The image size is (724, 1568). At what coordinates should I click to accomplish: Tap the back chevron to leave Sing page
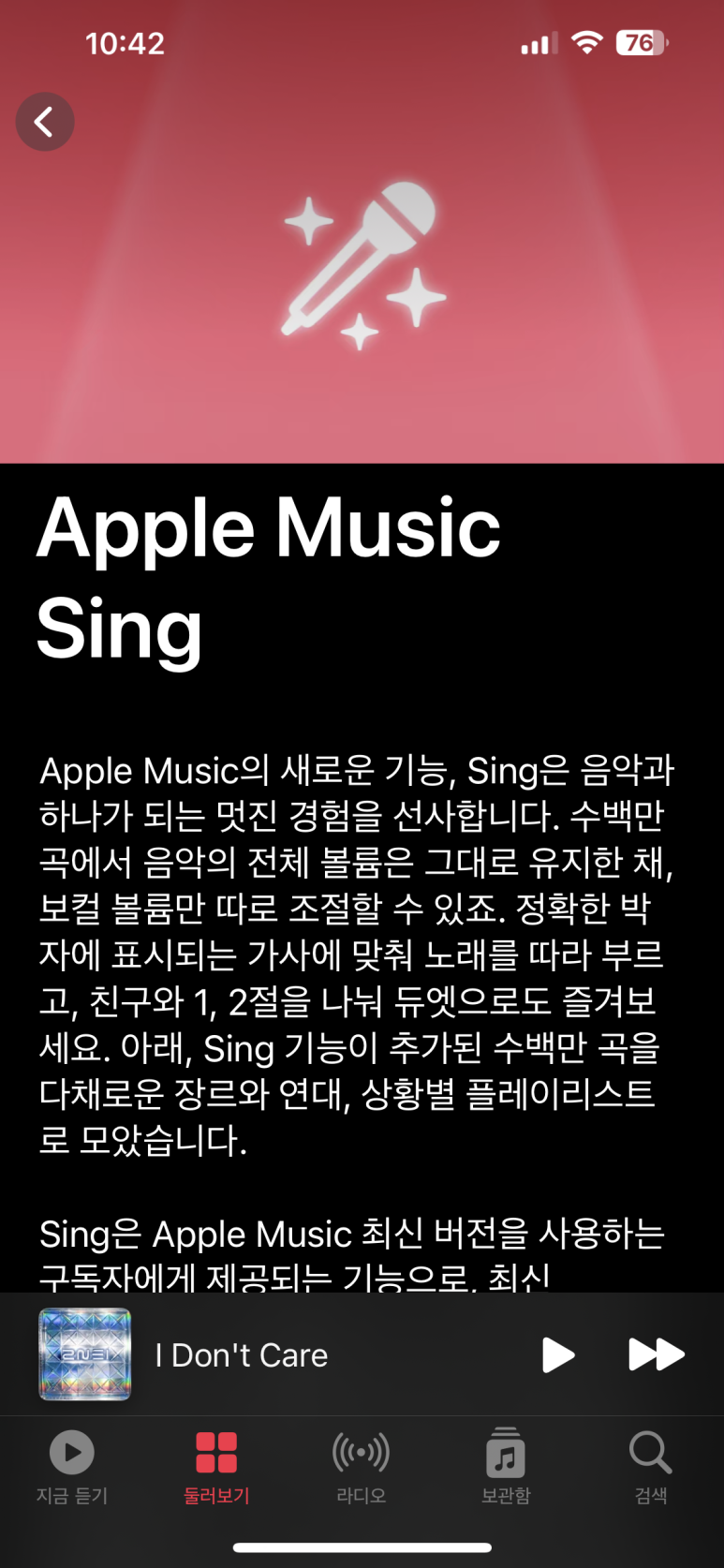[45, 121]
